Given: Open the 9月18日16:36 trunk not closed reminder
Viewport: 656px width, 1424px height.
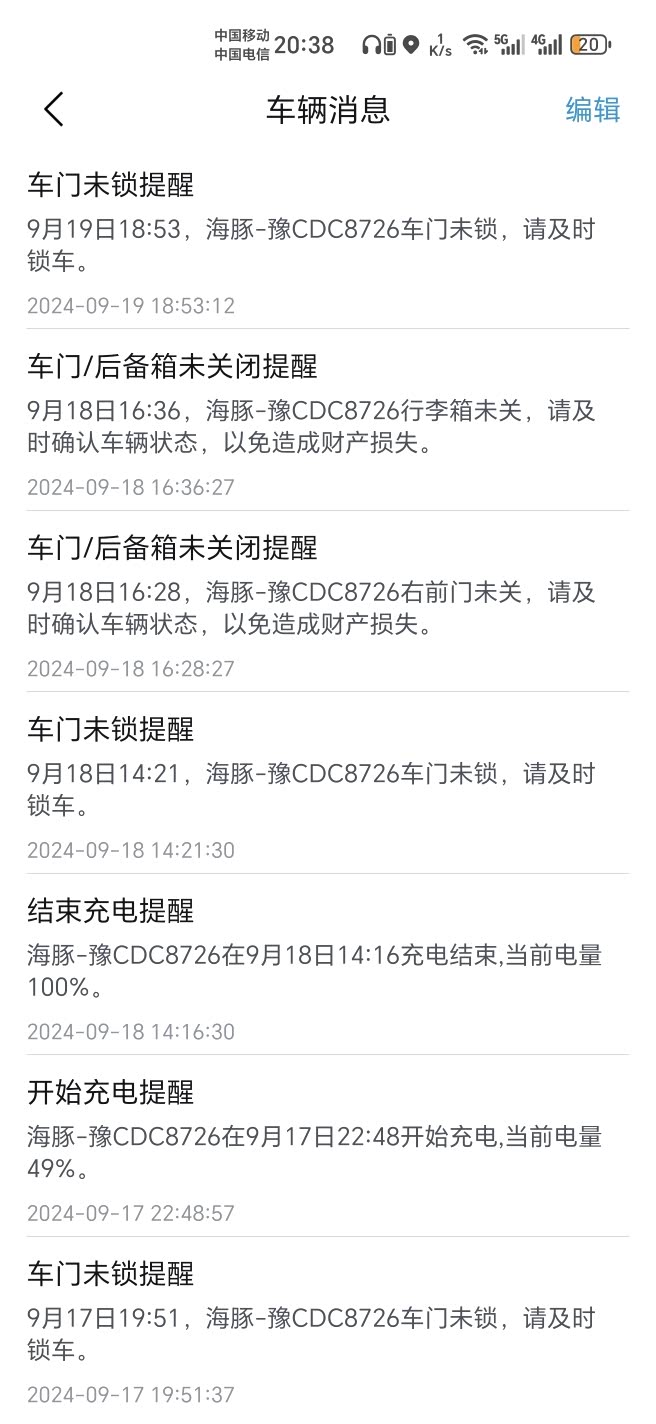Looking at the screenshot, I should (327, 424).
